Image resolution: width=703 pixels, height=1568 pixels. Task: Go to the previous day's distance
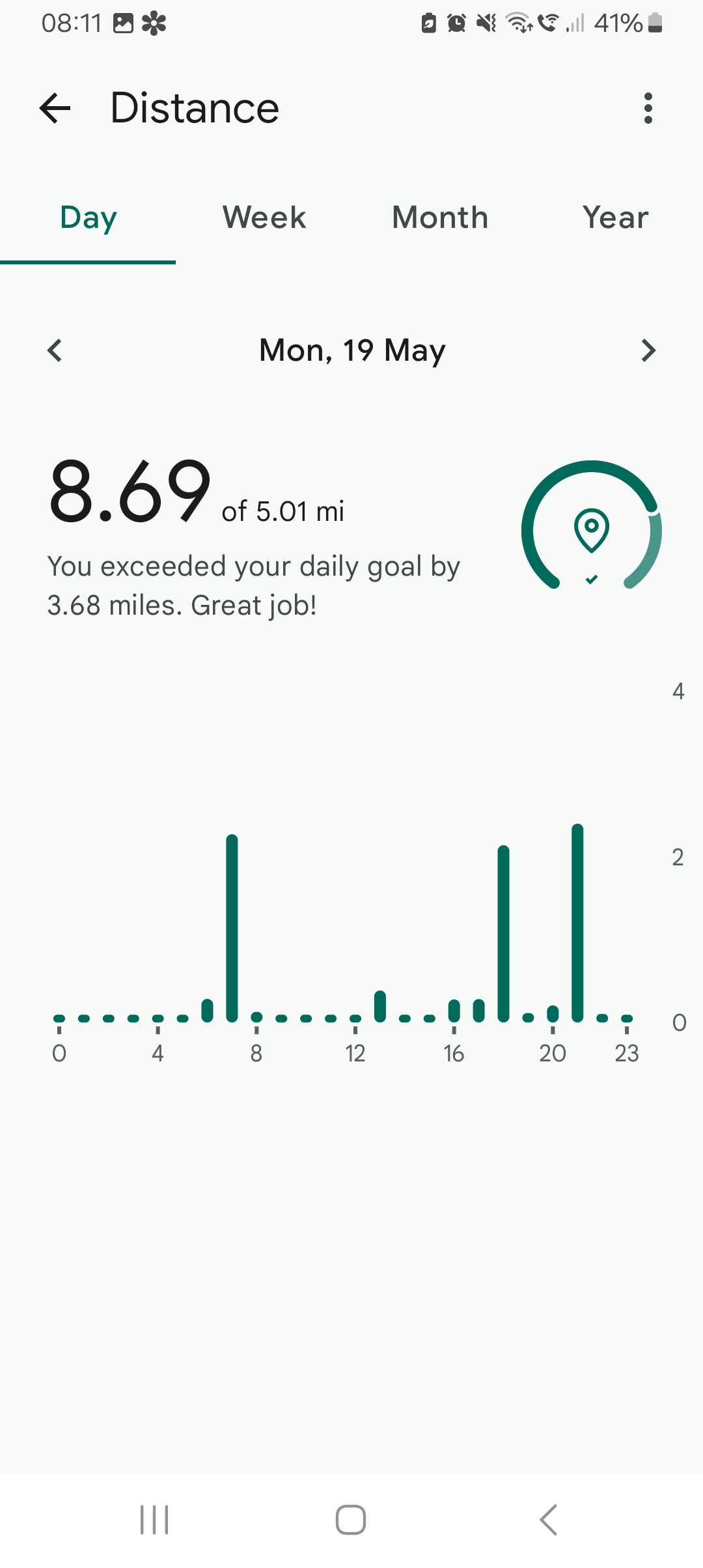pyautogui.click(x=55, y=350)
